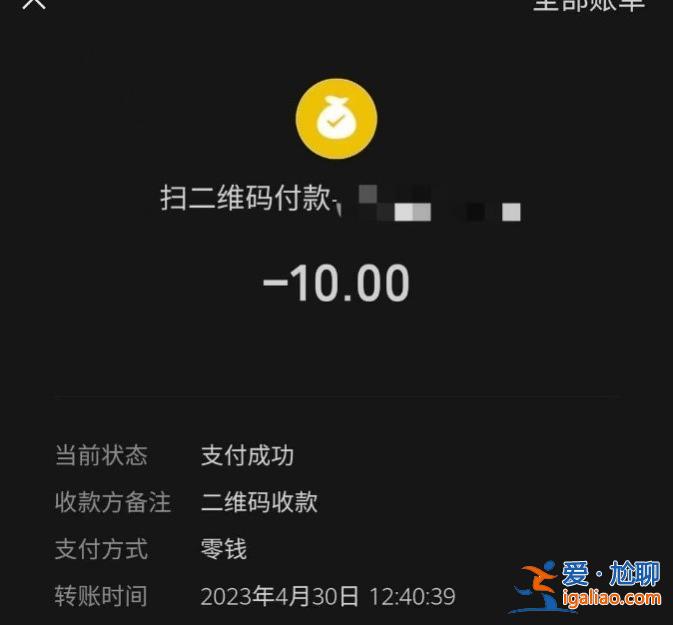Close the payment detail page
Screen dimensions: 673x625
[x=33, y=3]
